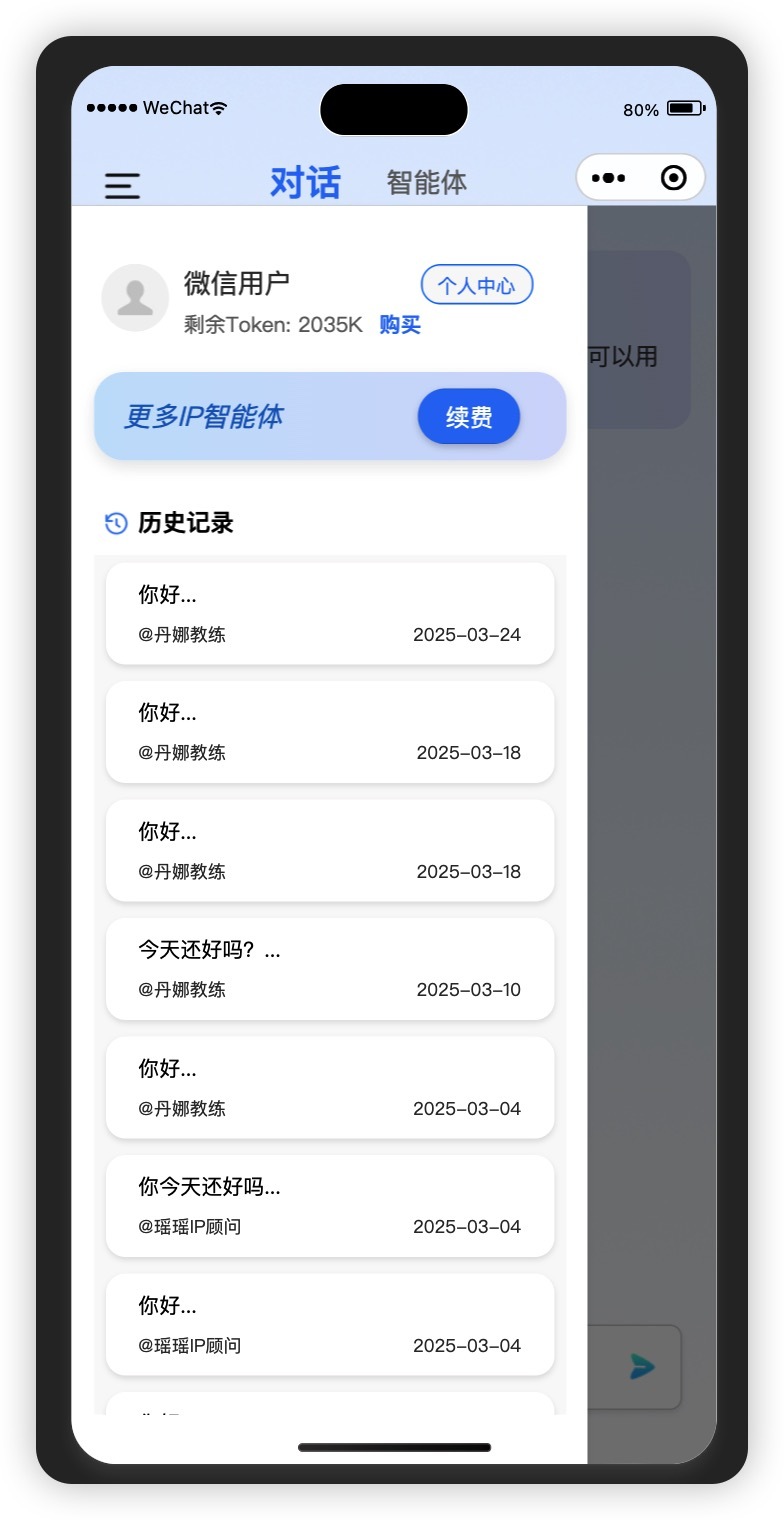Send message with the paper plane icon

pyautogui.click(x=642, y=1366)
